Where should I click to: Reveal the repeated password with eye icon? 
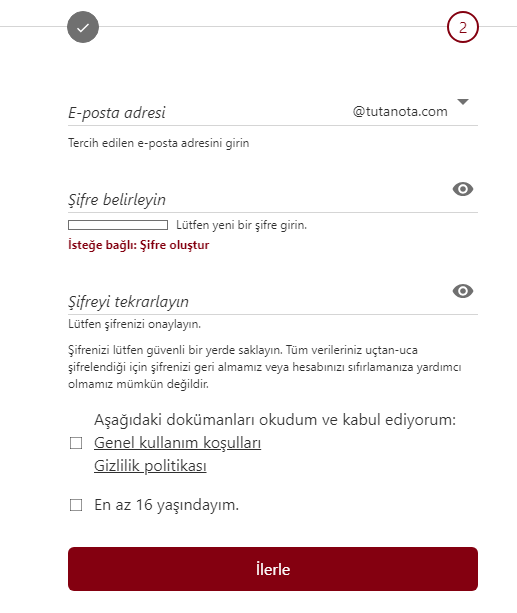coord(463,291)
